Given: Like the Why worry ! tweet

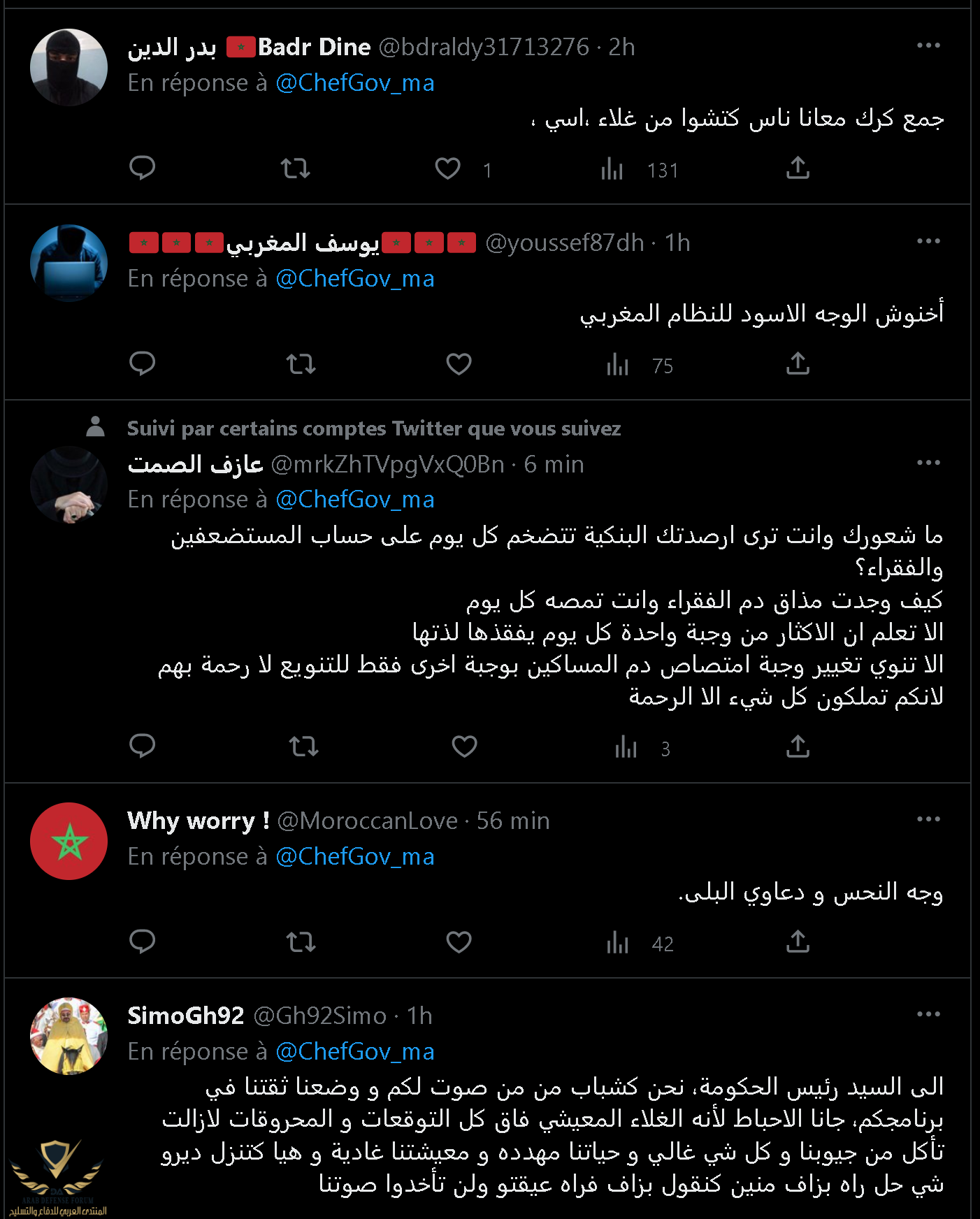Looking at the screenshot, I should 459,942.
